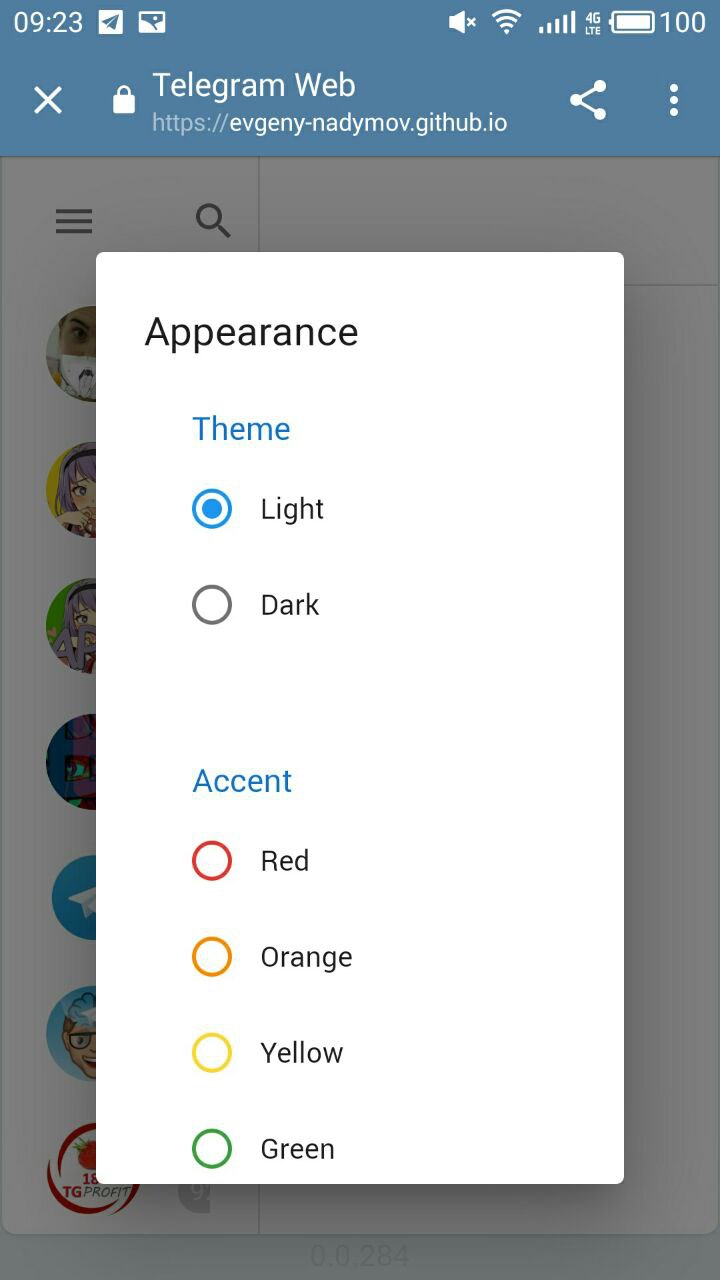Switch to the Dark theme

tap(212, 605)
